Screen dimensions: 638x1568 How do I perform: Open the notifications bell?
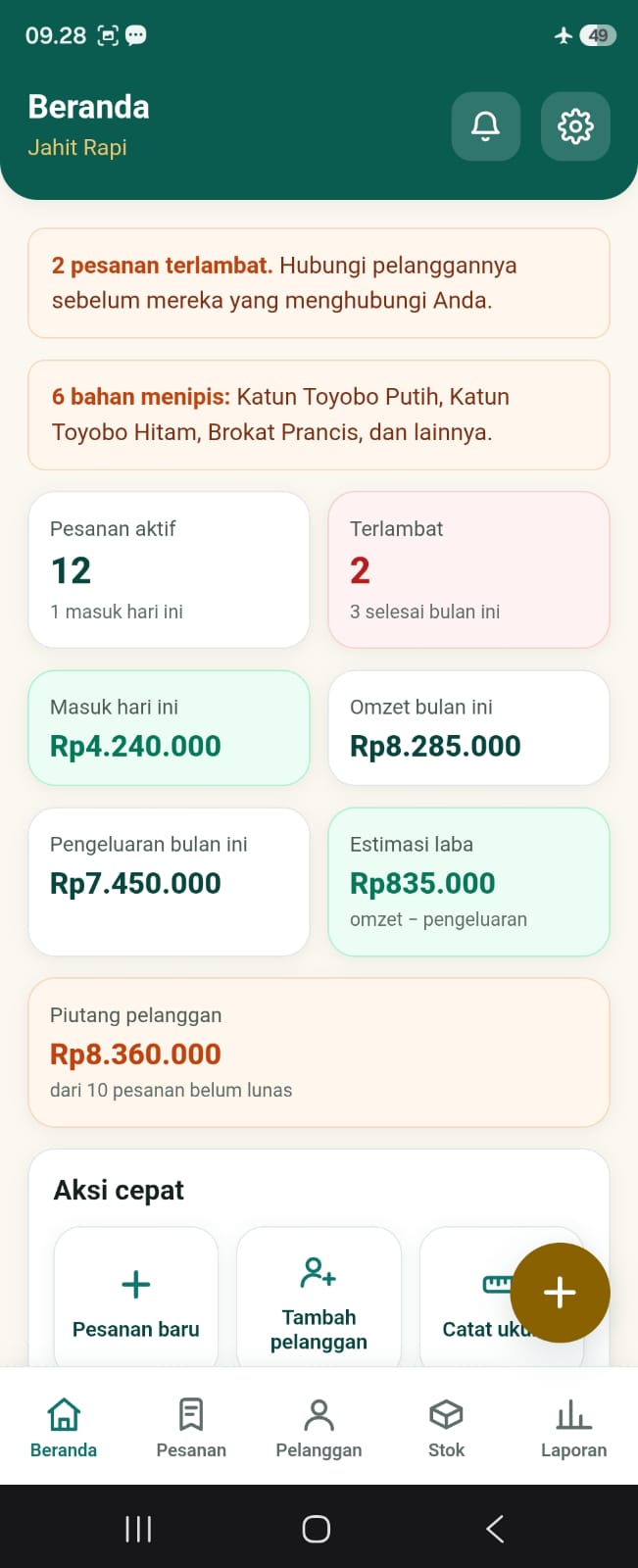485,126
